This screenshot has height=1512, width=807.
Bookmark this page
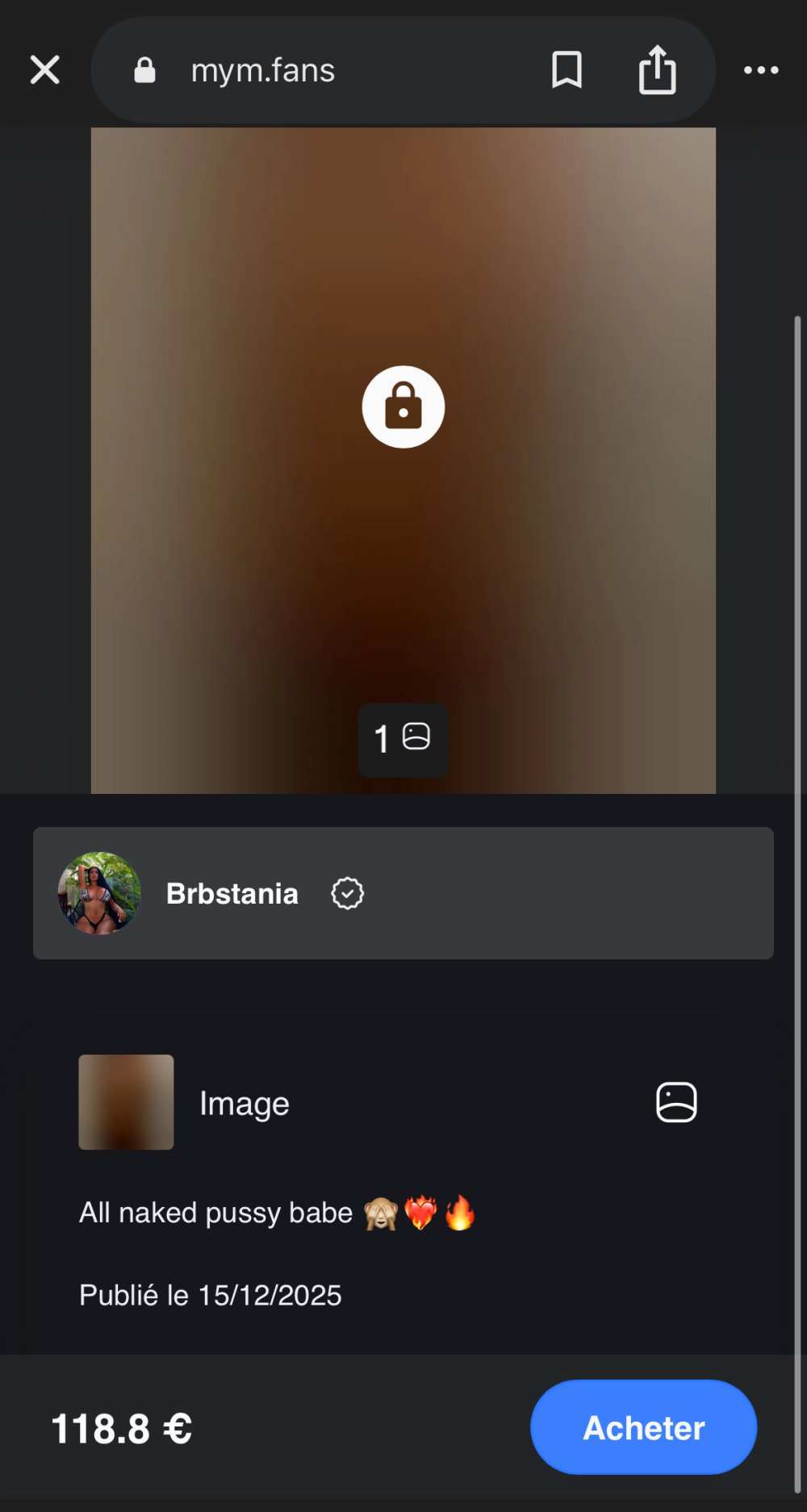[x=567, y=70]
